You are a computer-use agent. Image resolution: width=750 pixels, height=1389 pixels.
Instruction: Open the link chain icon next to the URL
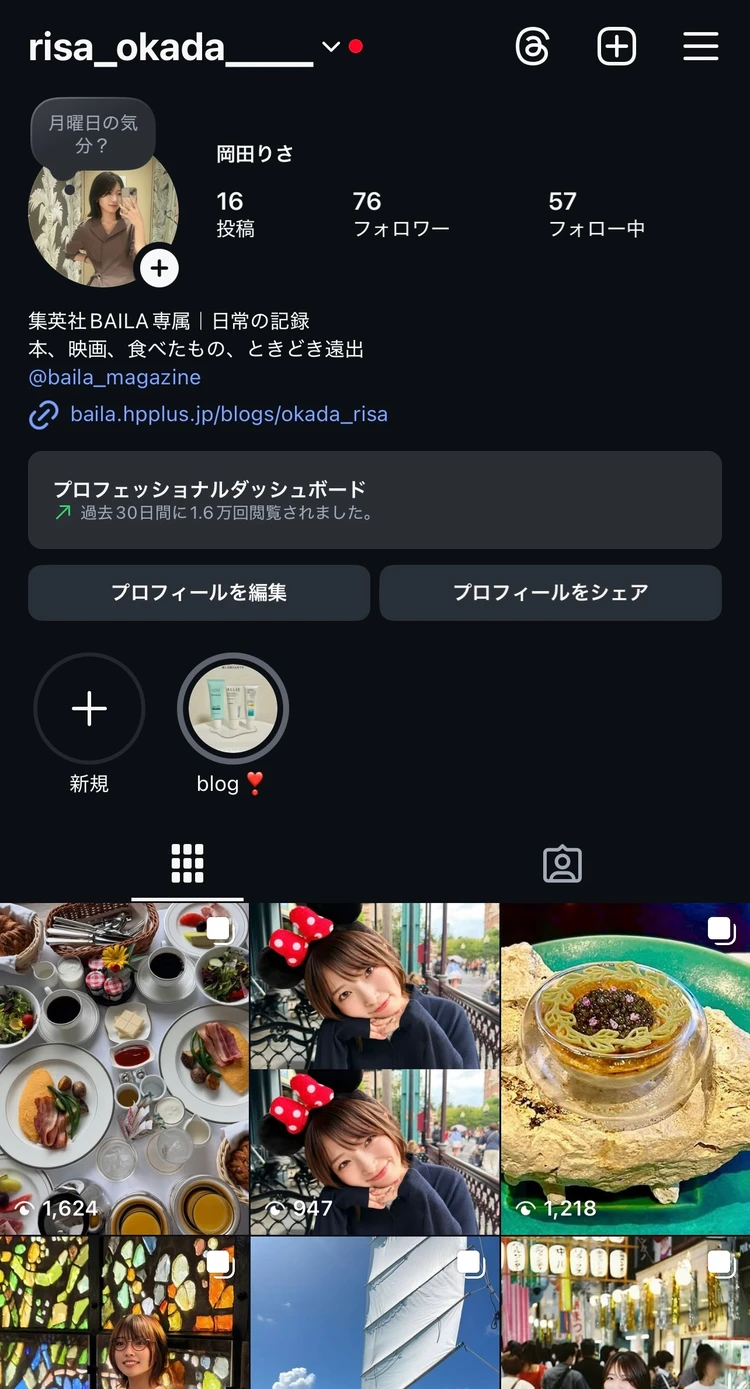42,414
